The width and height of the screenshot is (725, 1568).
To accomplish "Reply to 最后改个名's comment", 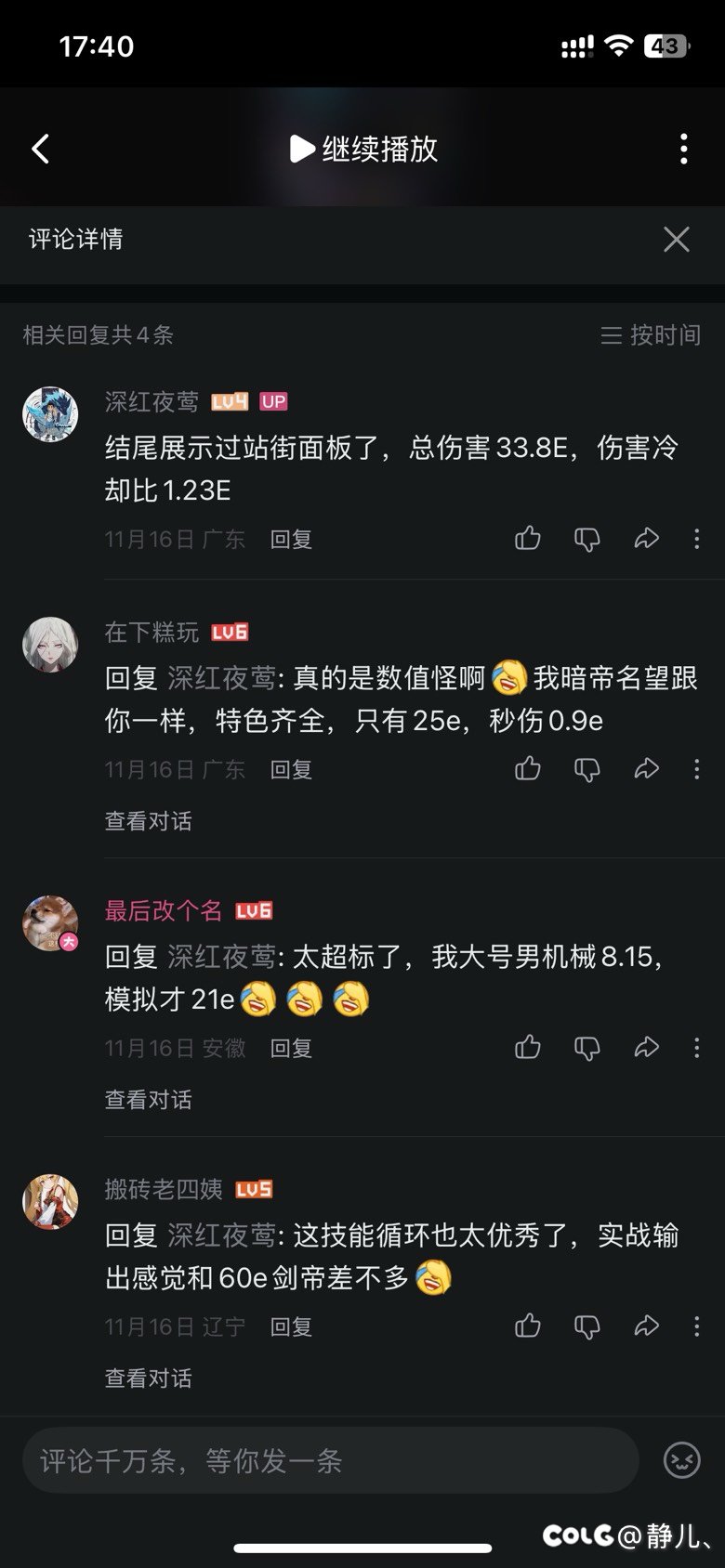I will coord(291,1049).
